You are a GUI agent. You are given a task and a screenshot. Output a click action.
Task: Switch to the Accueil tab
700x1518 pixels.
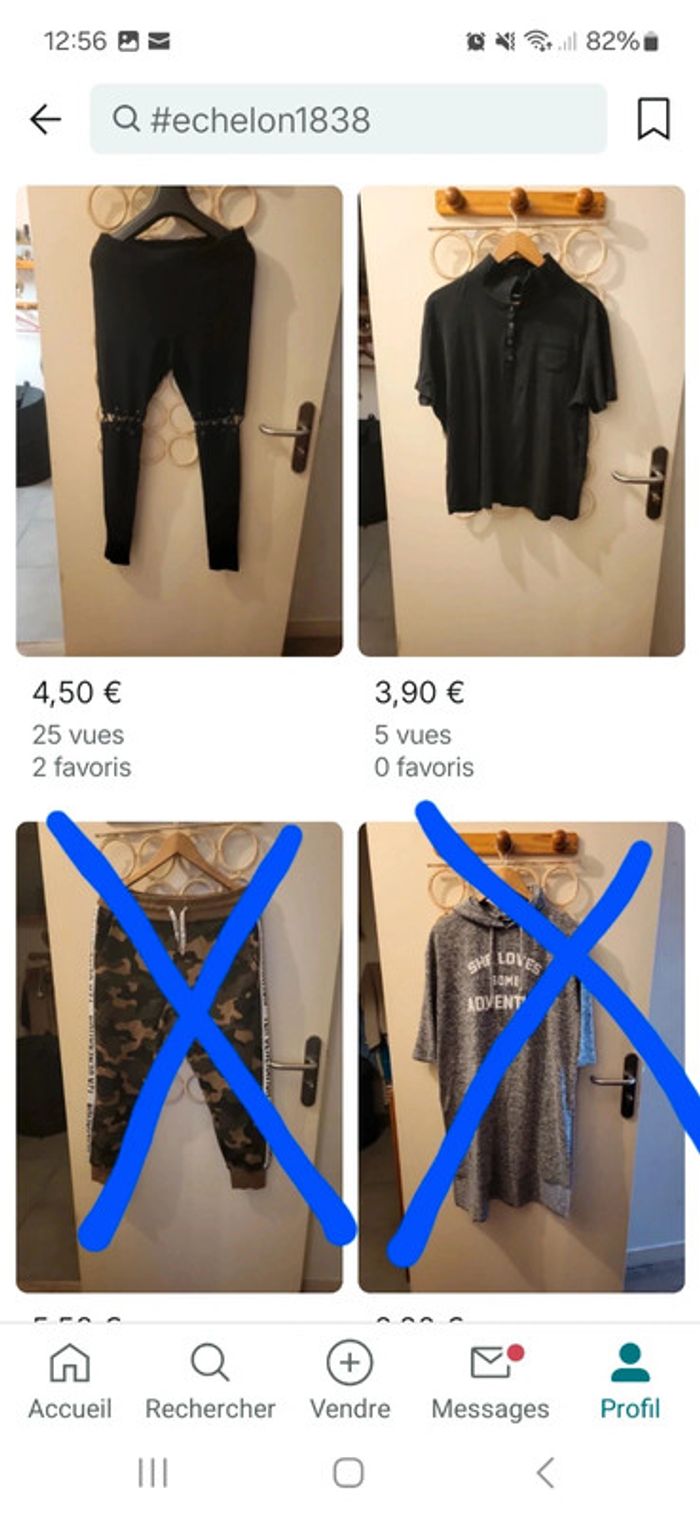70,1382
